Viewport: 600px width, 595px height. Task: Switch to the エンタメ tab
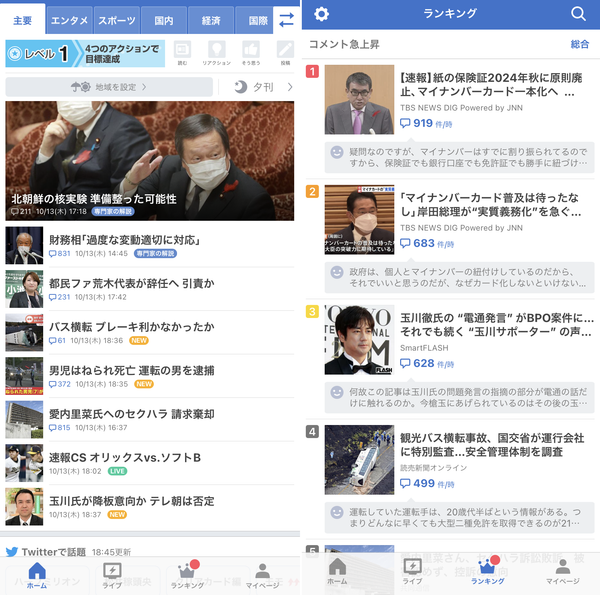[x=69, y=20]
